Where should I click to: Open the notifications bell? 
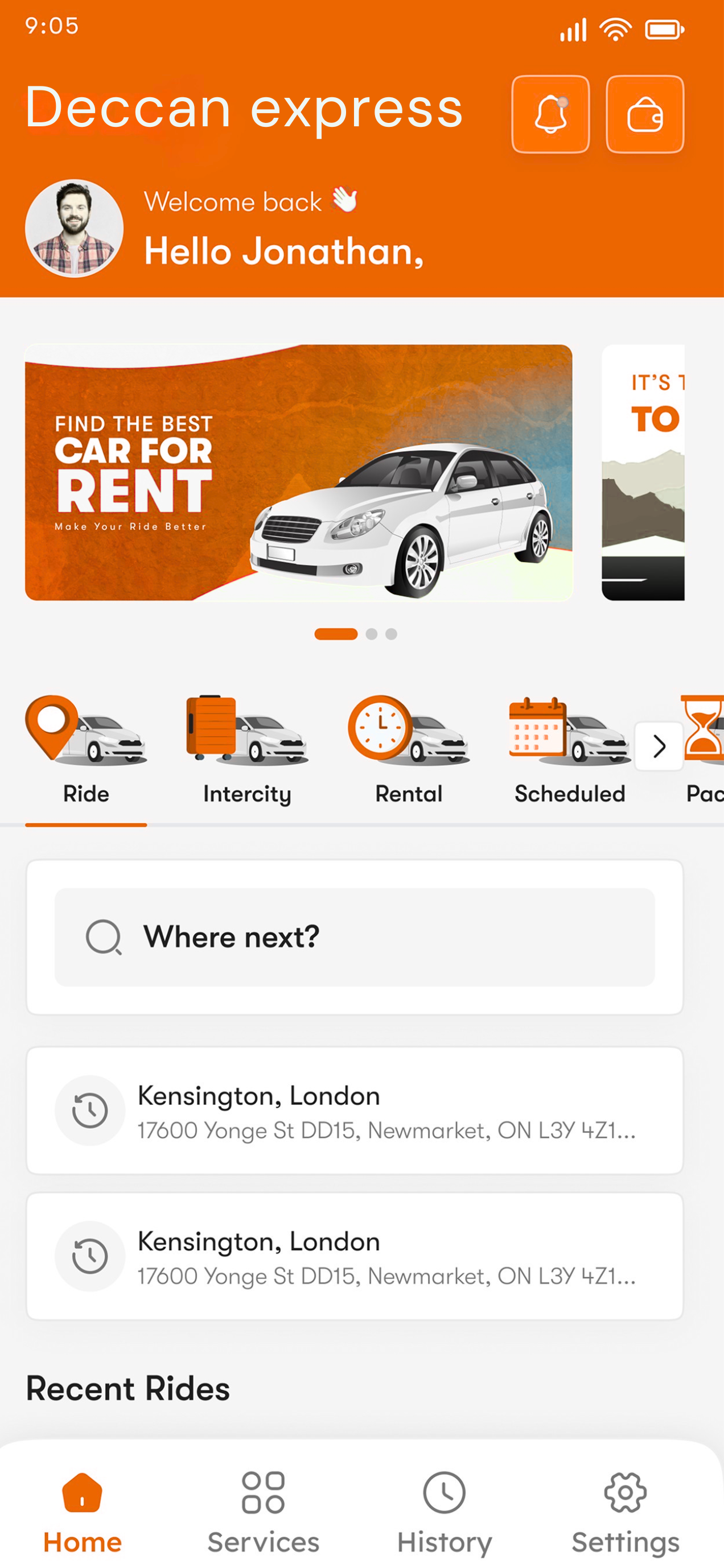click(x=550, y=114)
